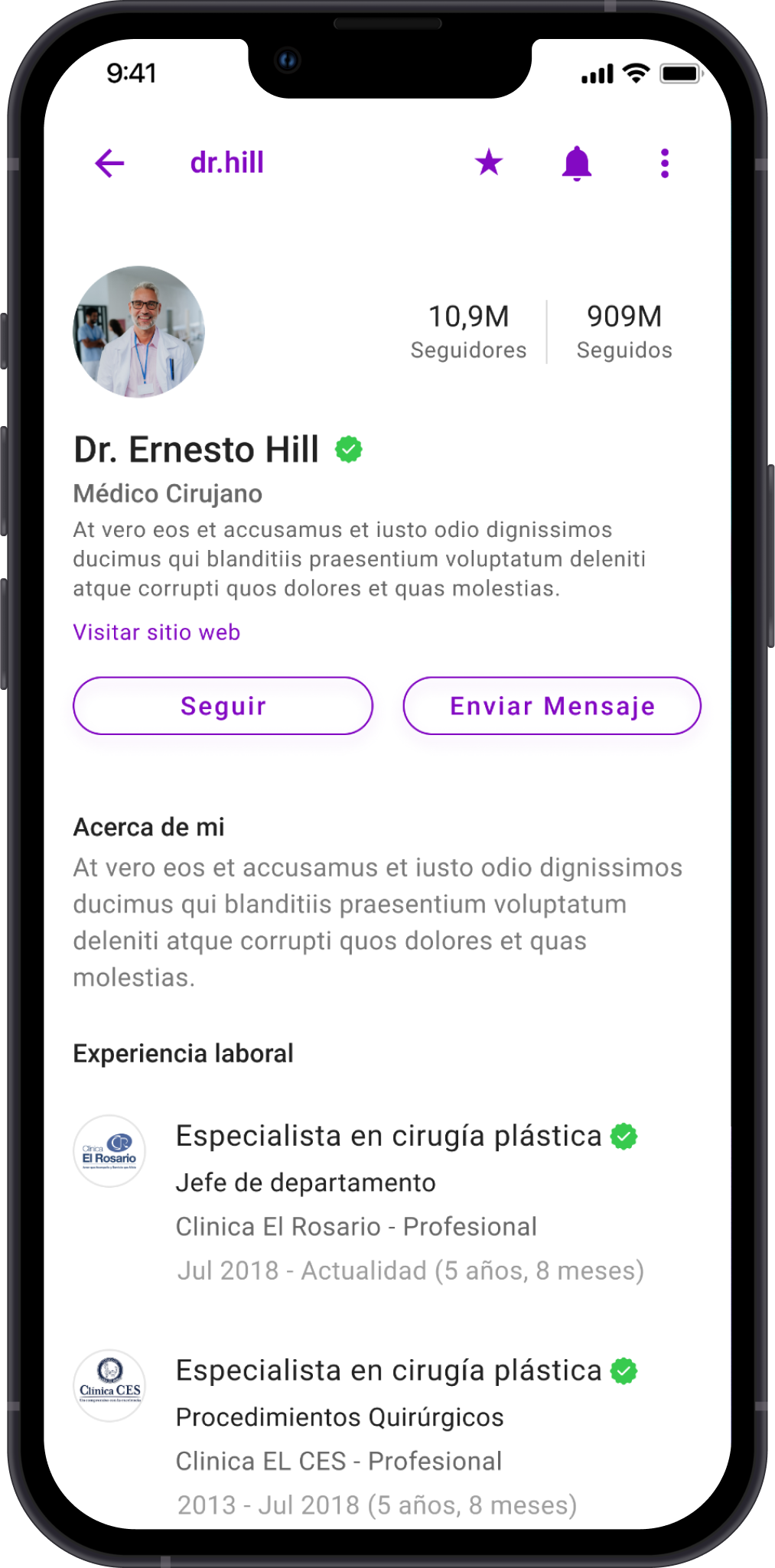Image resolution: width=775 pixels, height=1568 pixels.
Task: Go back with the arrow icon
Action: point(109,163)
